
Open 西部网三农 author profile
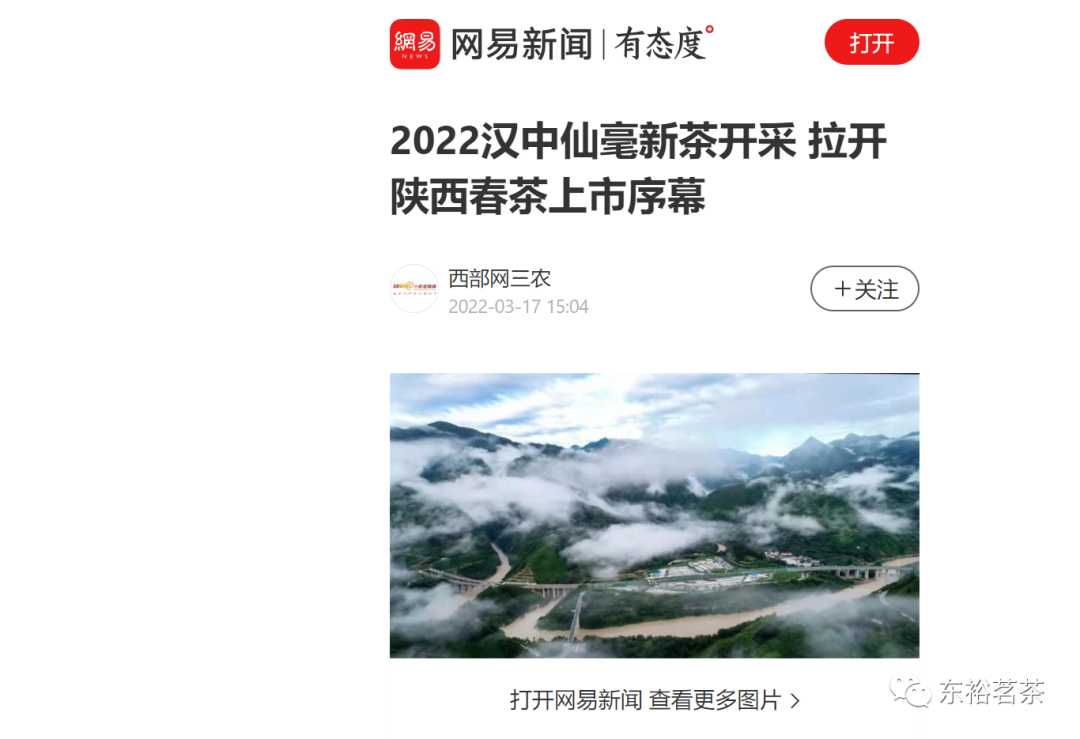[499, 279]
